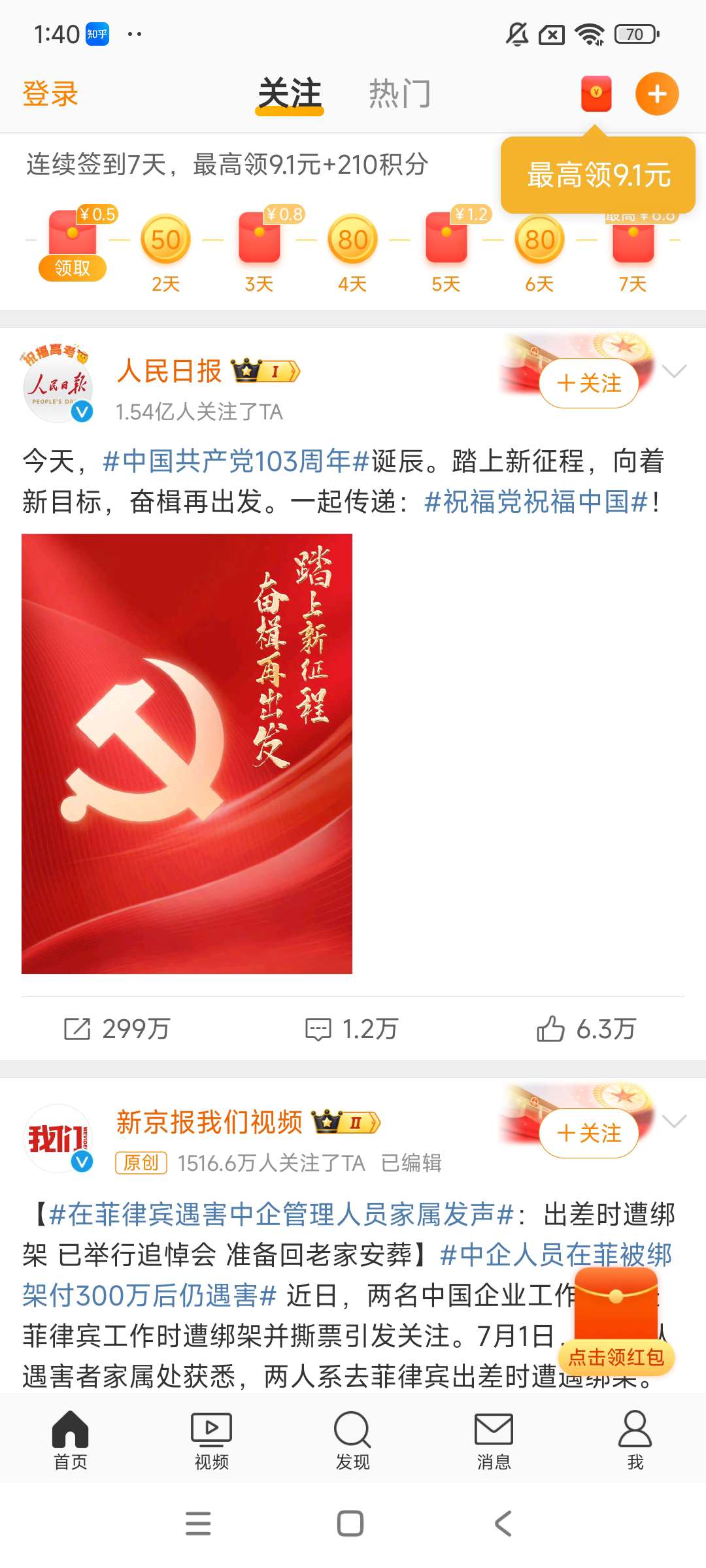This screenshot has height=1568, width=706.
Task: Expand the chevron menu on 人民日报 post
Action: [674, 371]
